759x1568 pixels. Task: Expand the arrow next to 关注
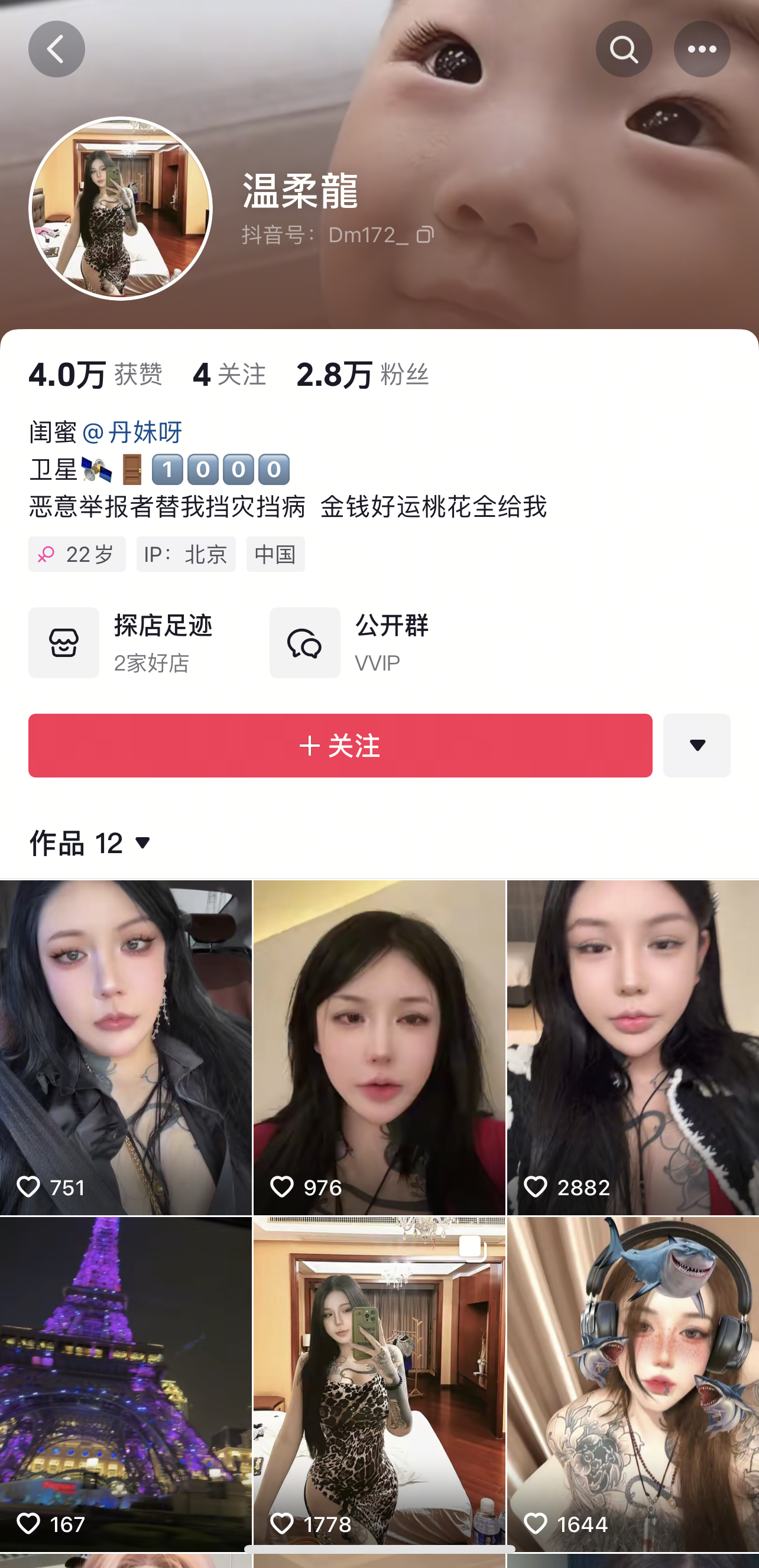click(696, 745)
